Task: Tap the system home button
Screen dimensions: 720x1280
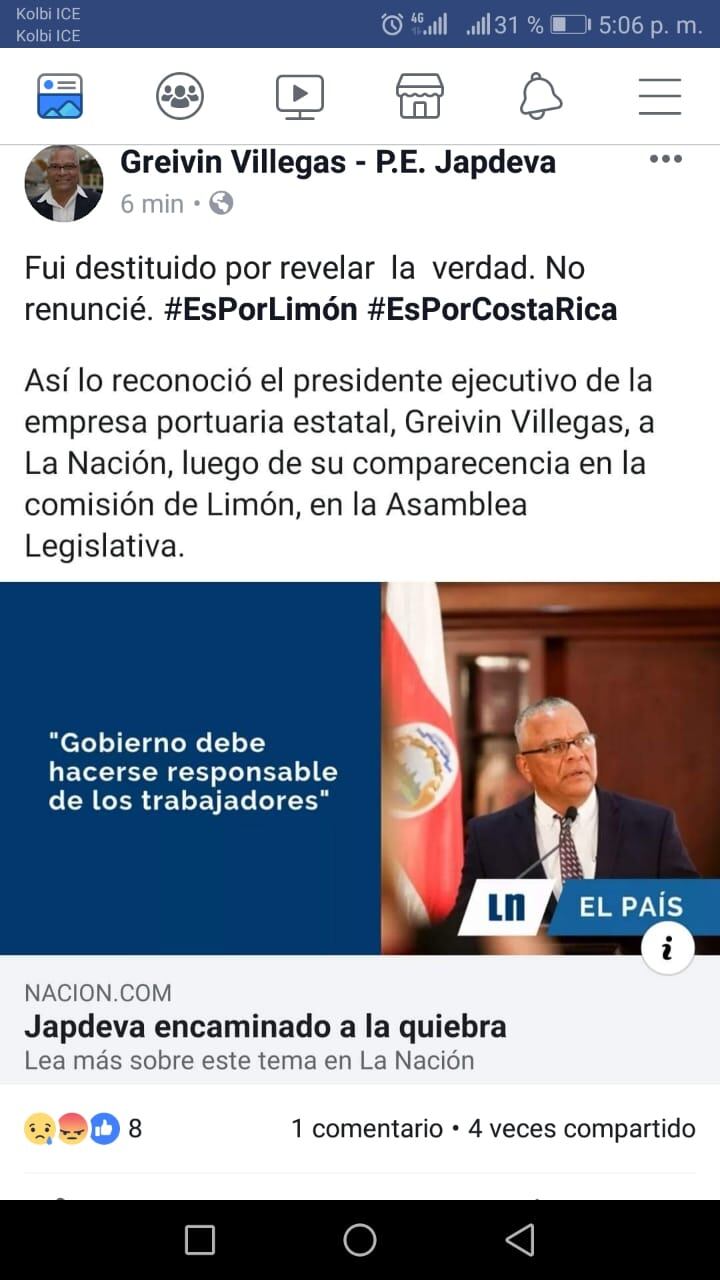Action: pos(360,1240)
